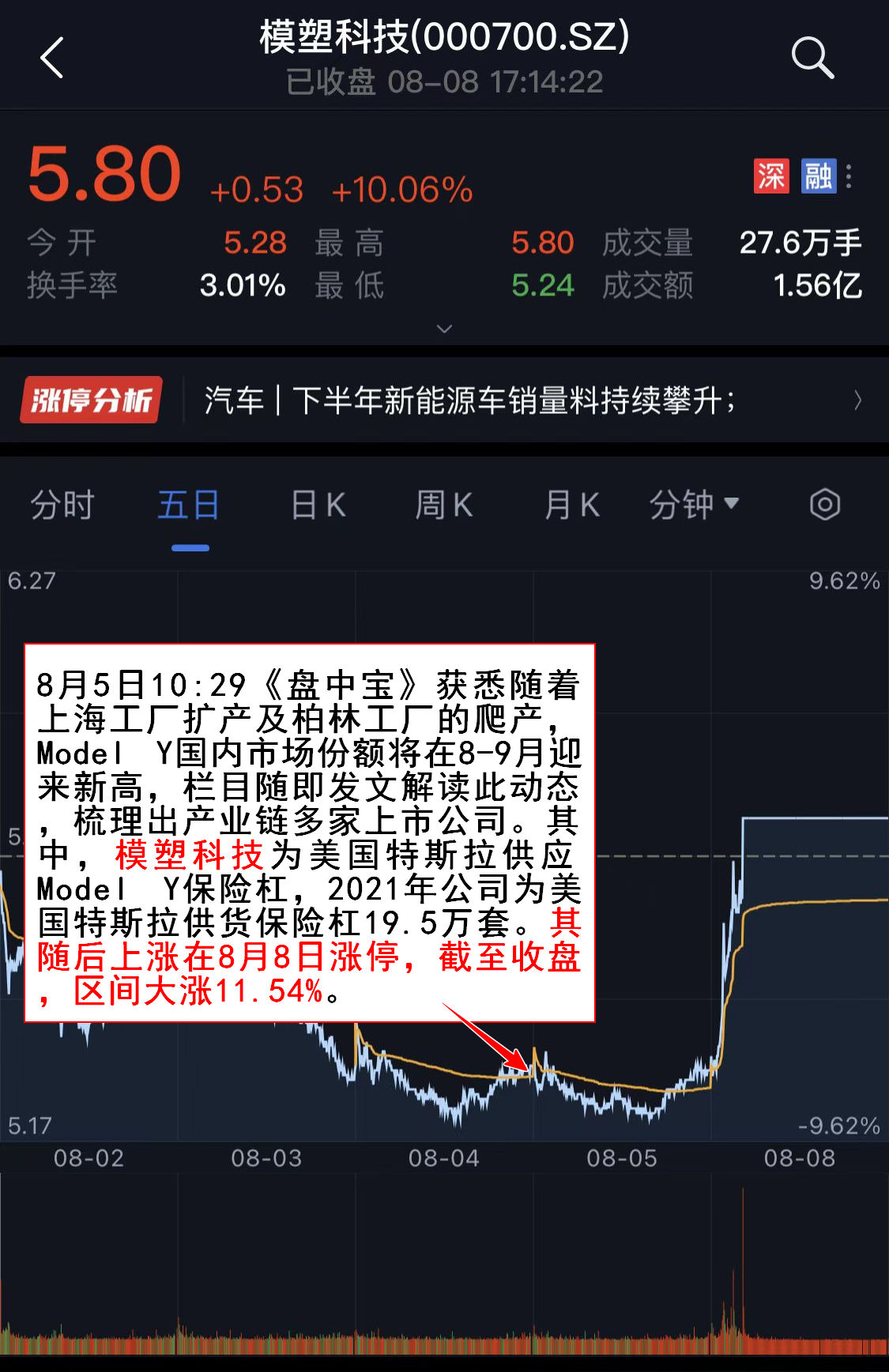Image resolution: width=889 pixels, height=1372 pixels.
Task: Switch to the 分时 chart tab
Action: (62, 505)
